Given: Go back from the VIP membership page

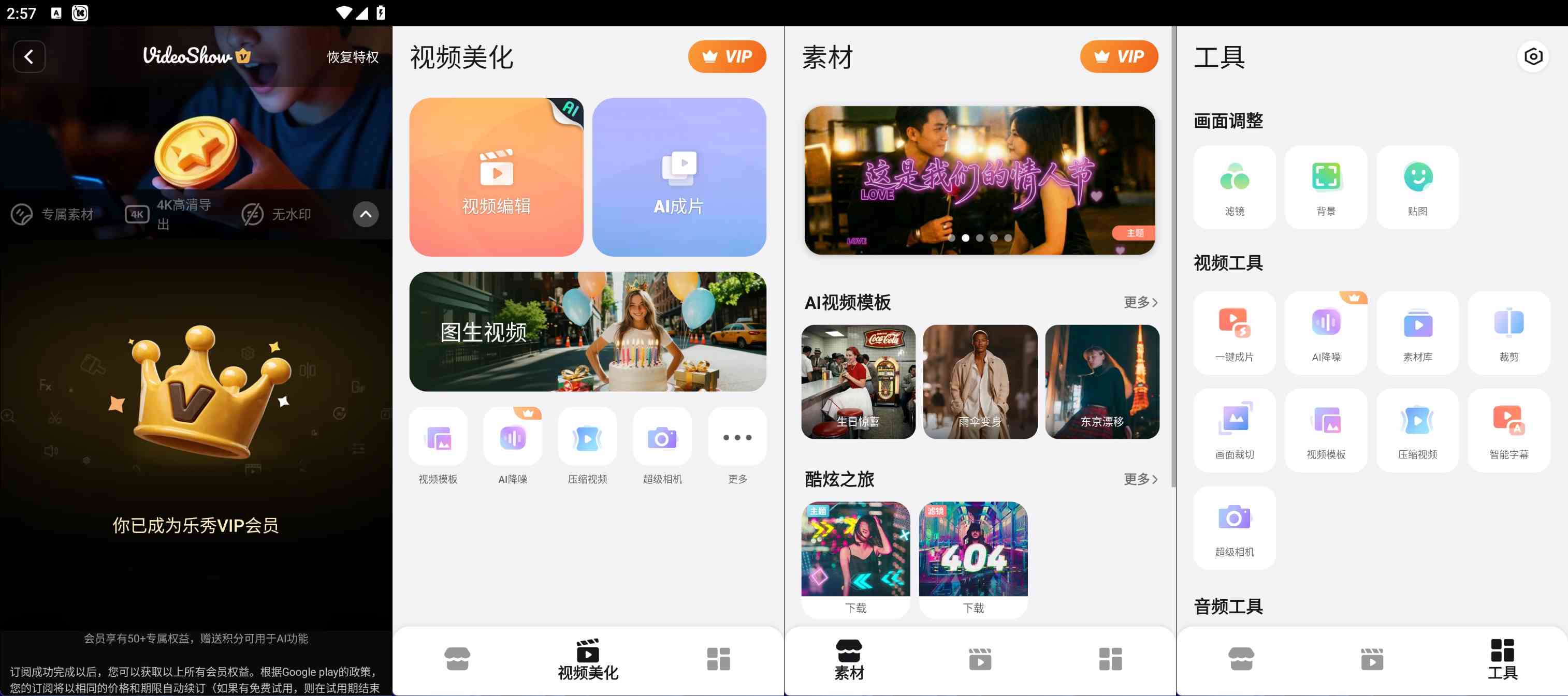Looking at the screenshot, I should (28, 56).
